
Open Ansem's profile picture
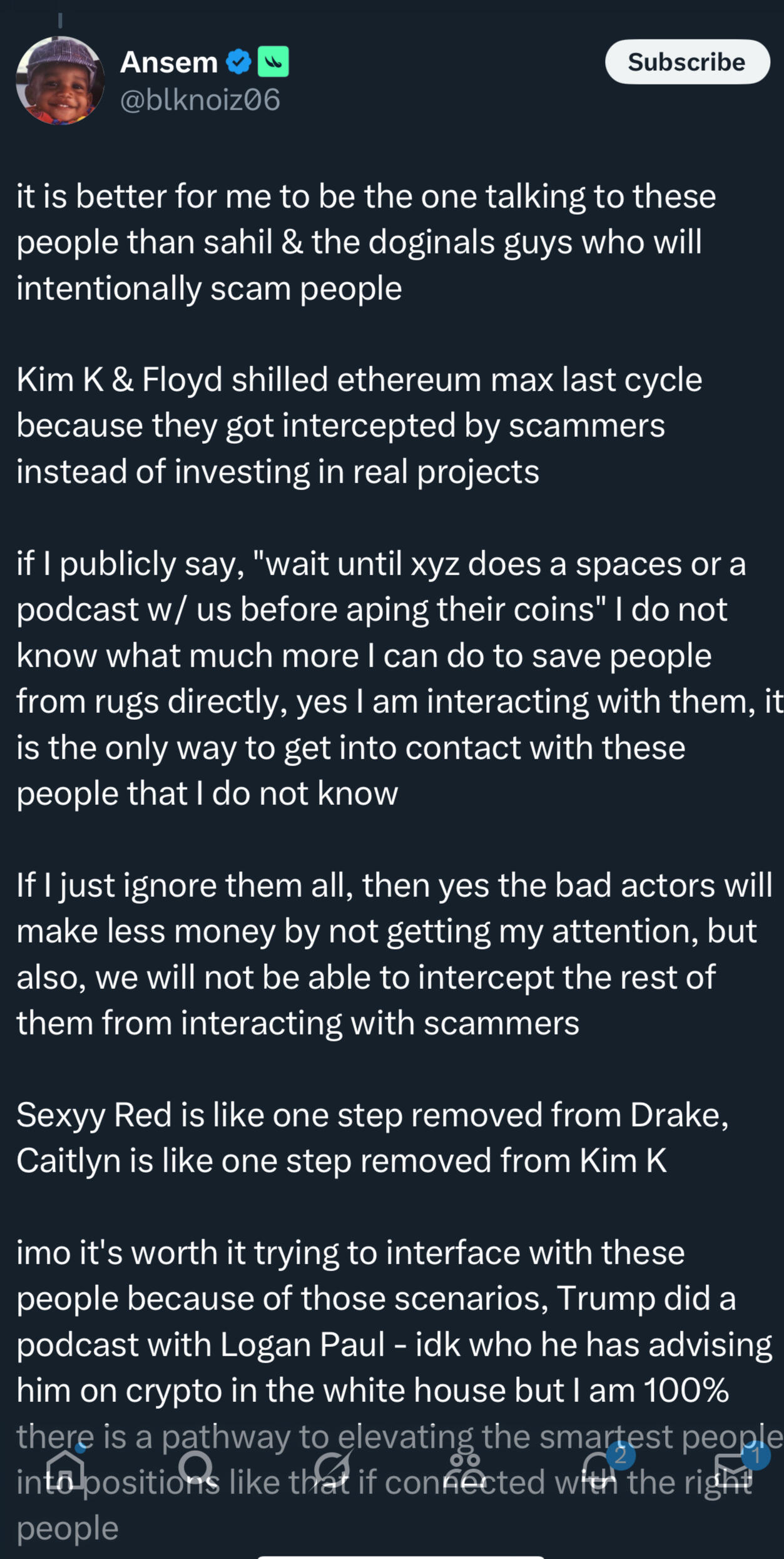pos(60,80)
